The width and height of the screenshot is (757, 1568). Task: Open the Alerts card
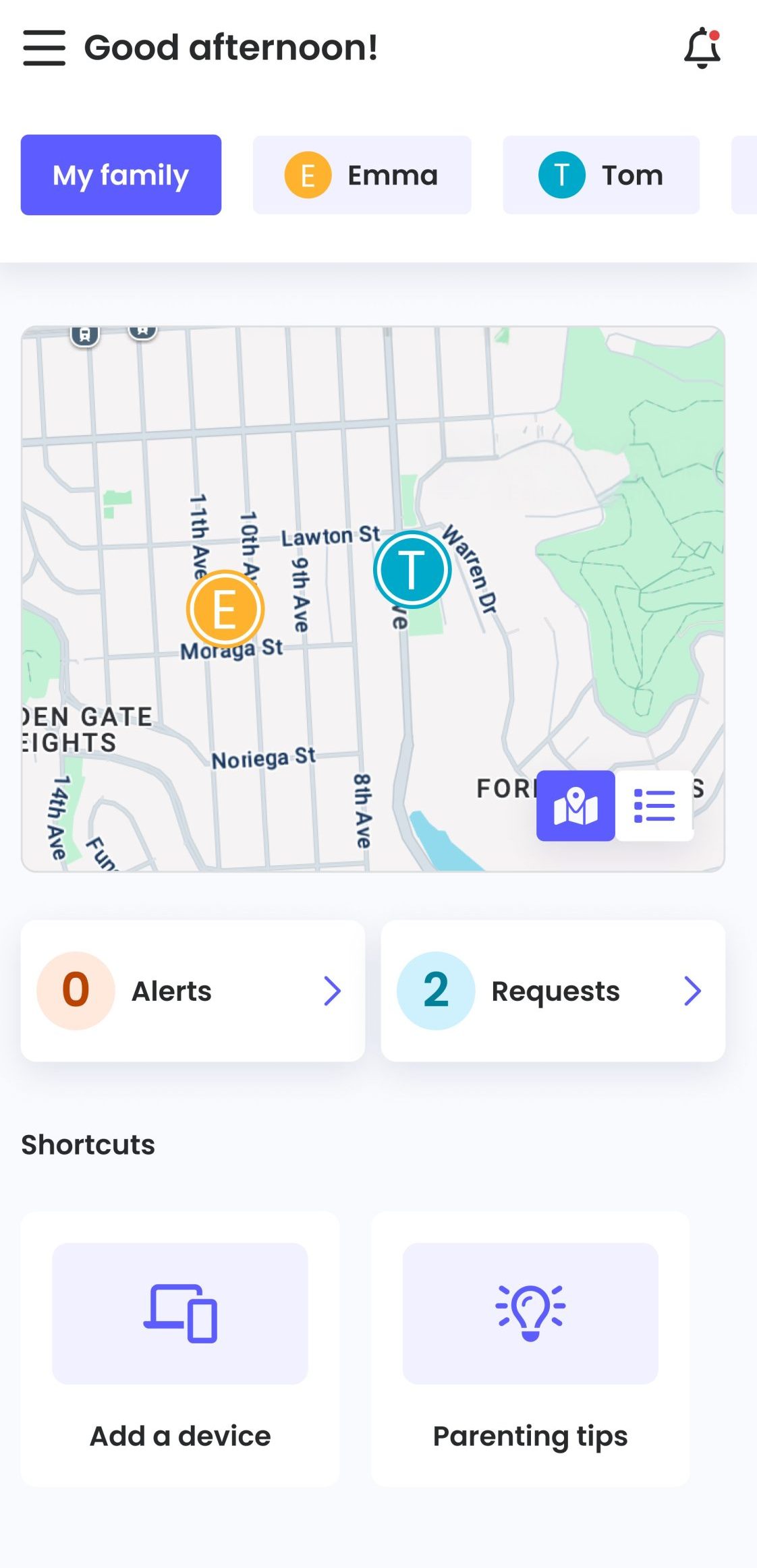click(193, 991)
